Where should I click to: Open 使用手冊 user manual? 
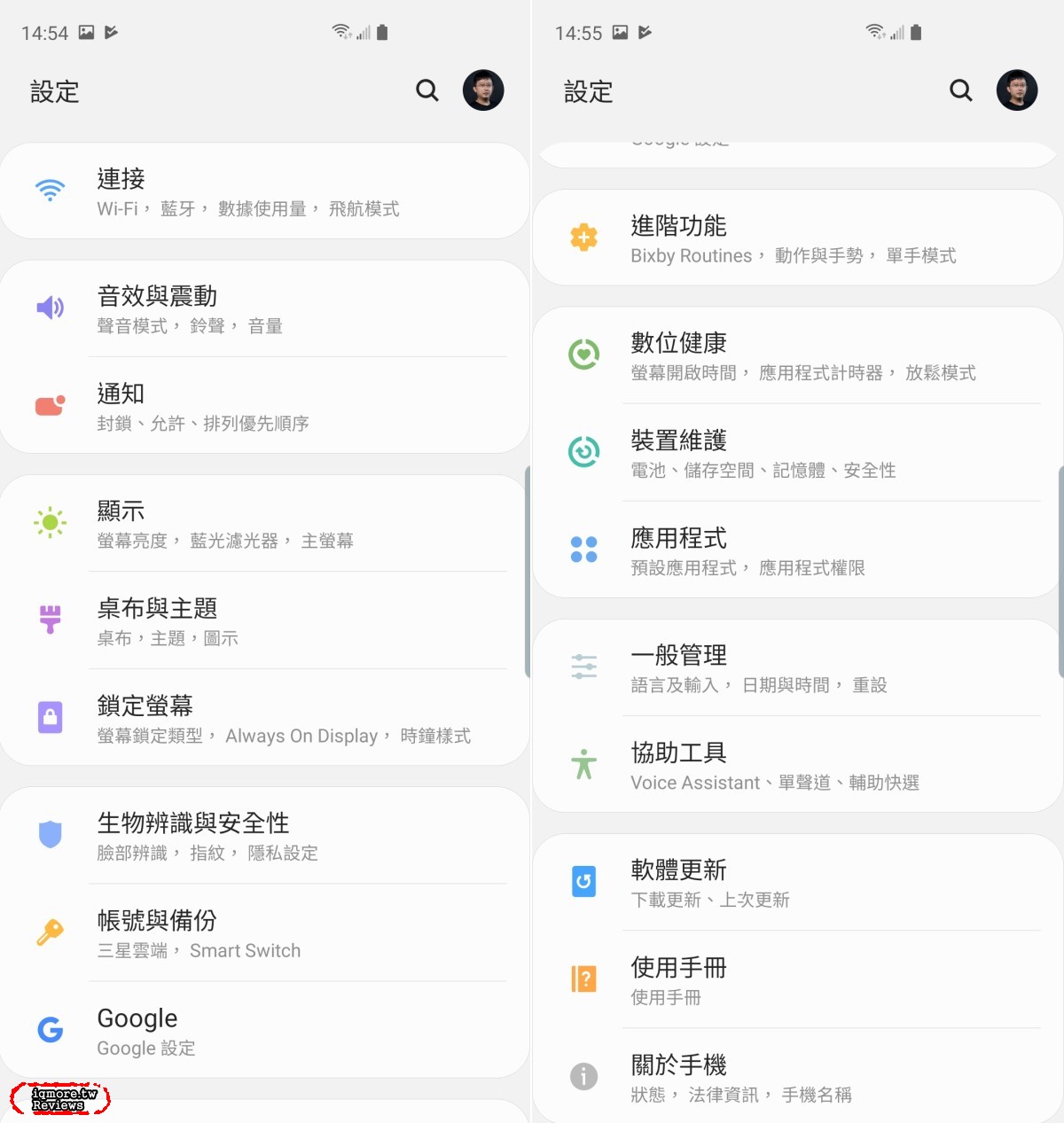[x=798, y=980]
